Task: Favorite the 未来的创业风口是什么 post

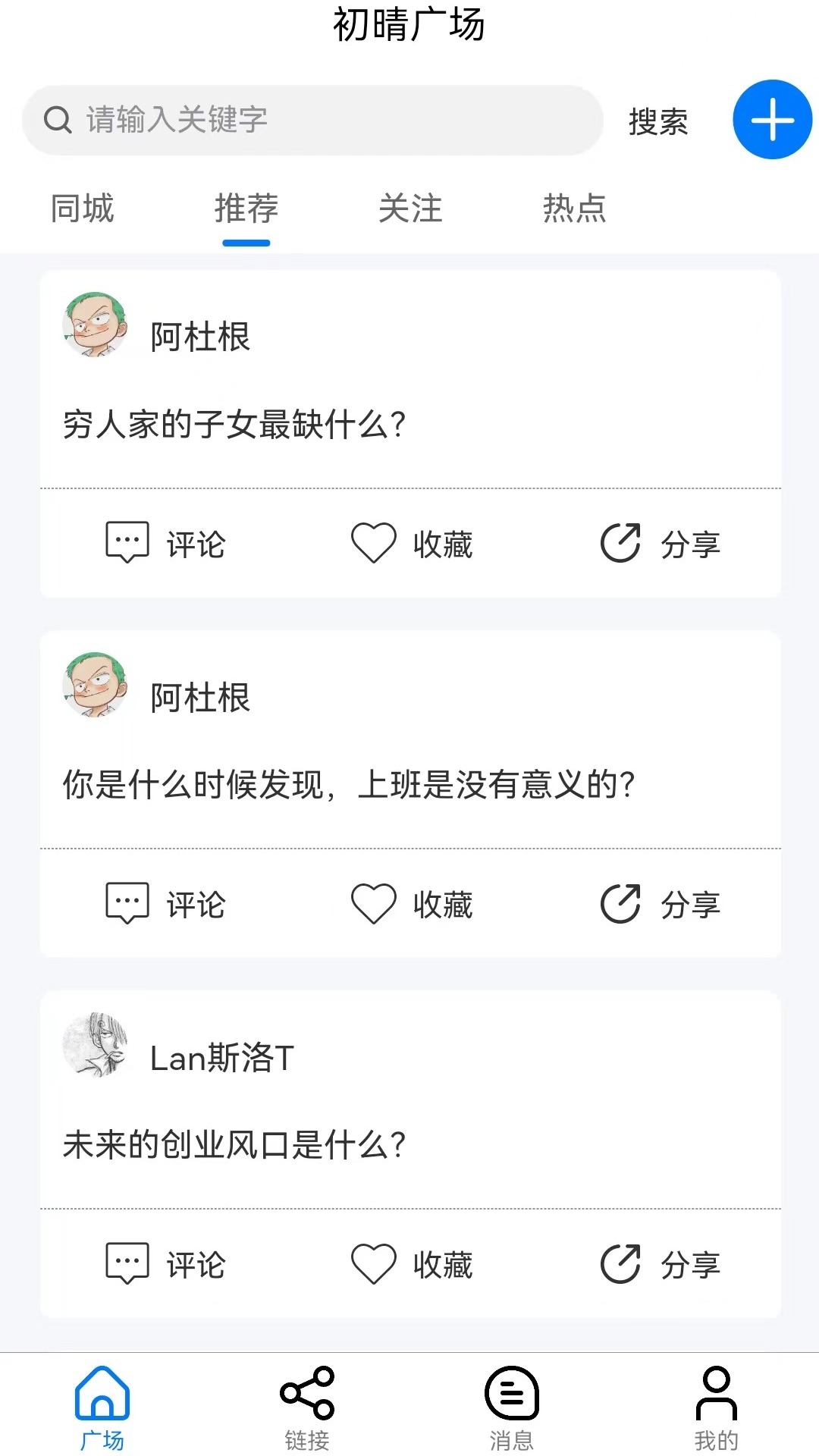Action: [412, 1263]
